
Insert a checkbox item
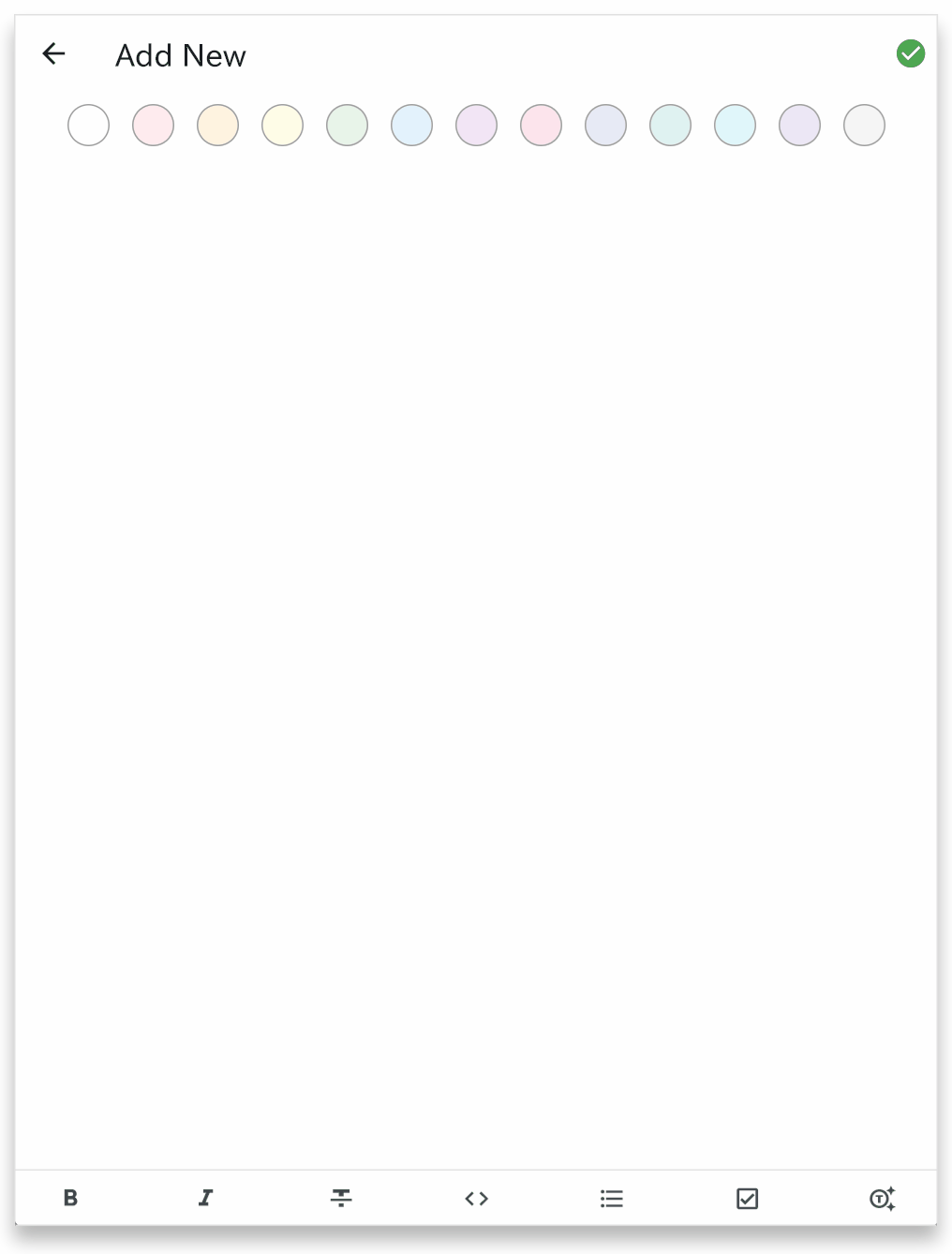[748, 1198]
